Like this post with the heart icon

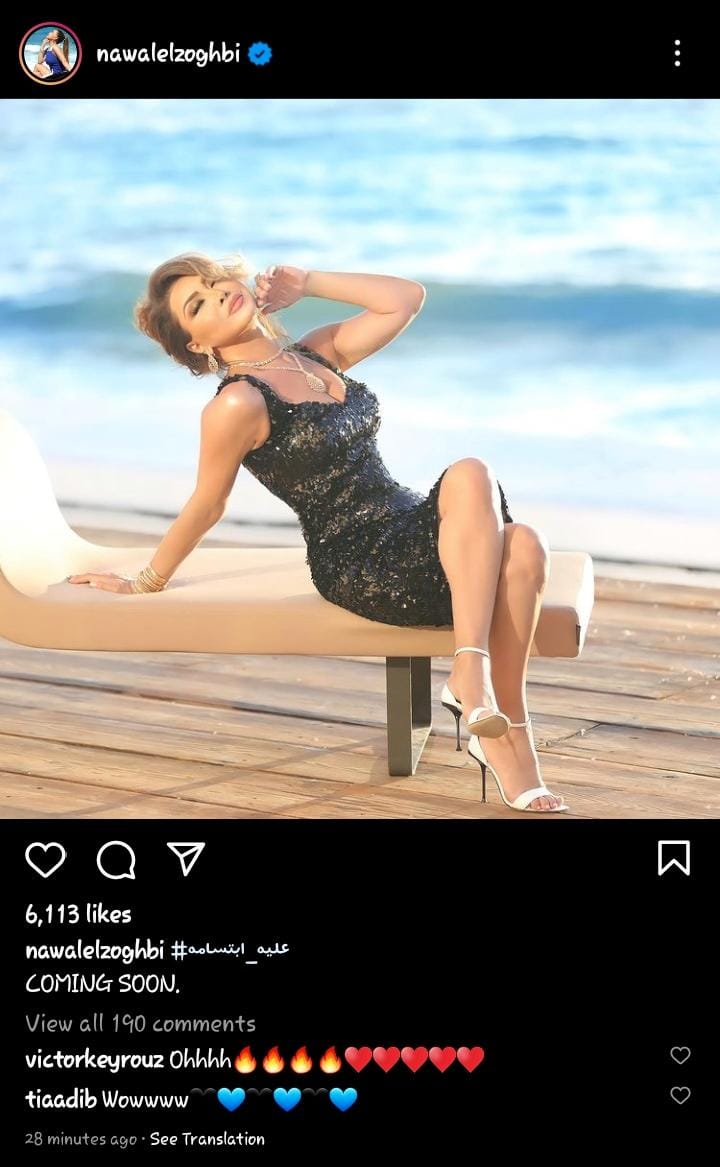[x=45, y=859]
